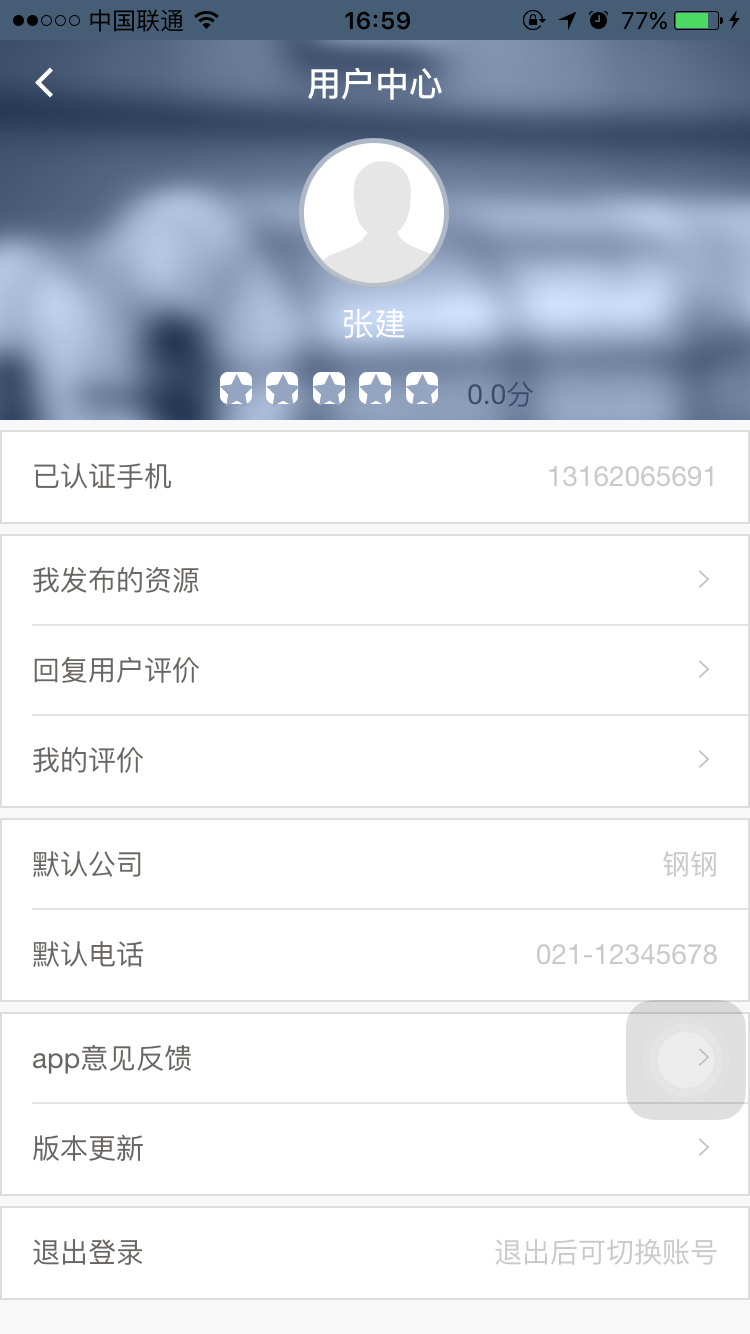
Task: Tap the third rating star
Action: pos(328,388)
